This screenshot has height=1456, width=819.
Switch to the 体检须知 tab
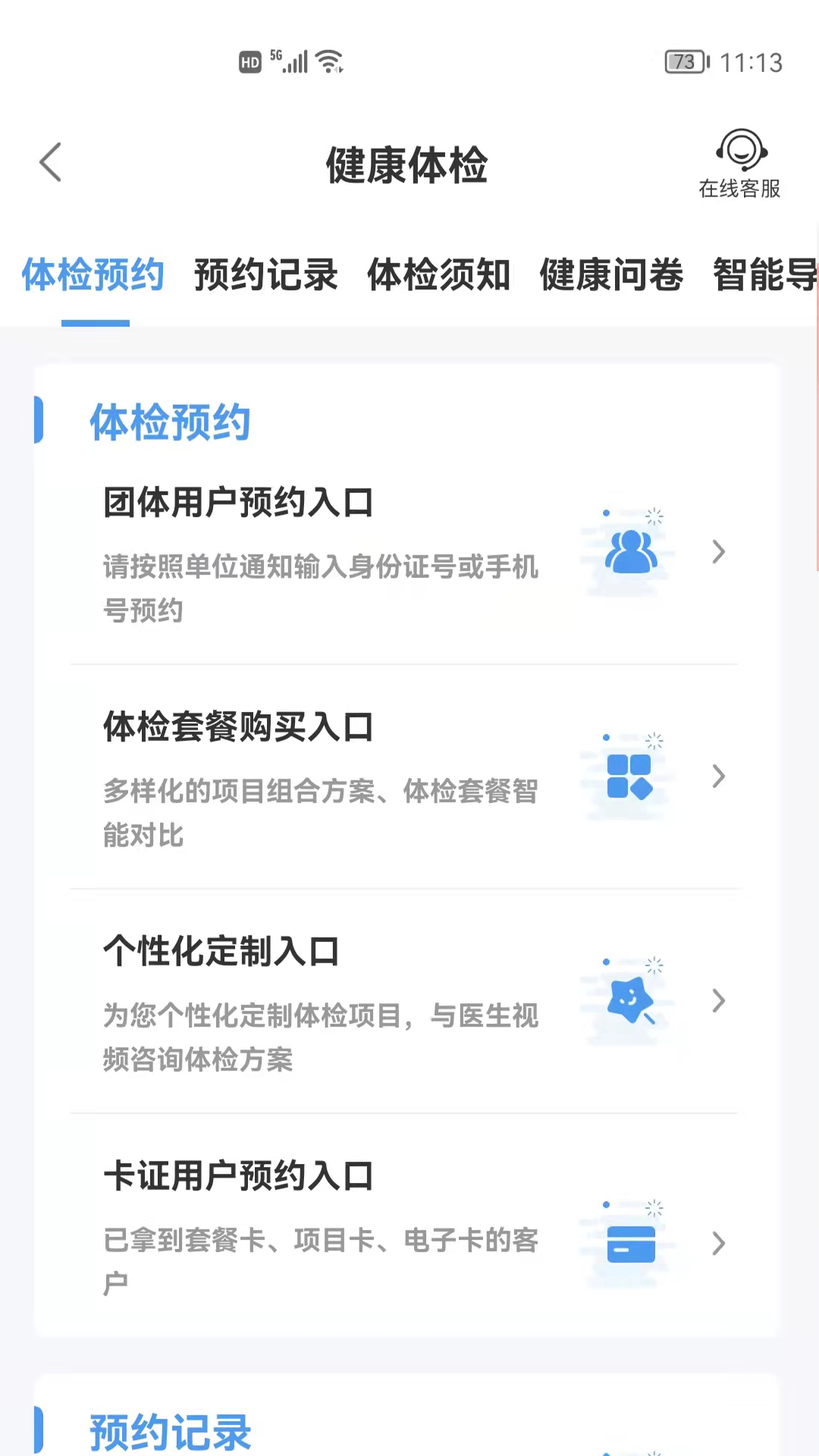(x=439, y=275)
